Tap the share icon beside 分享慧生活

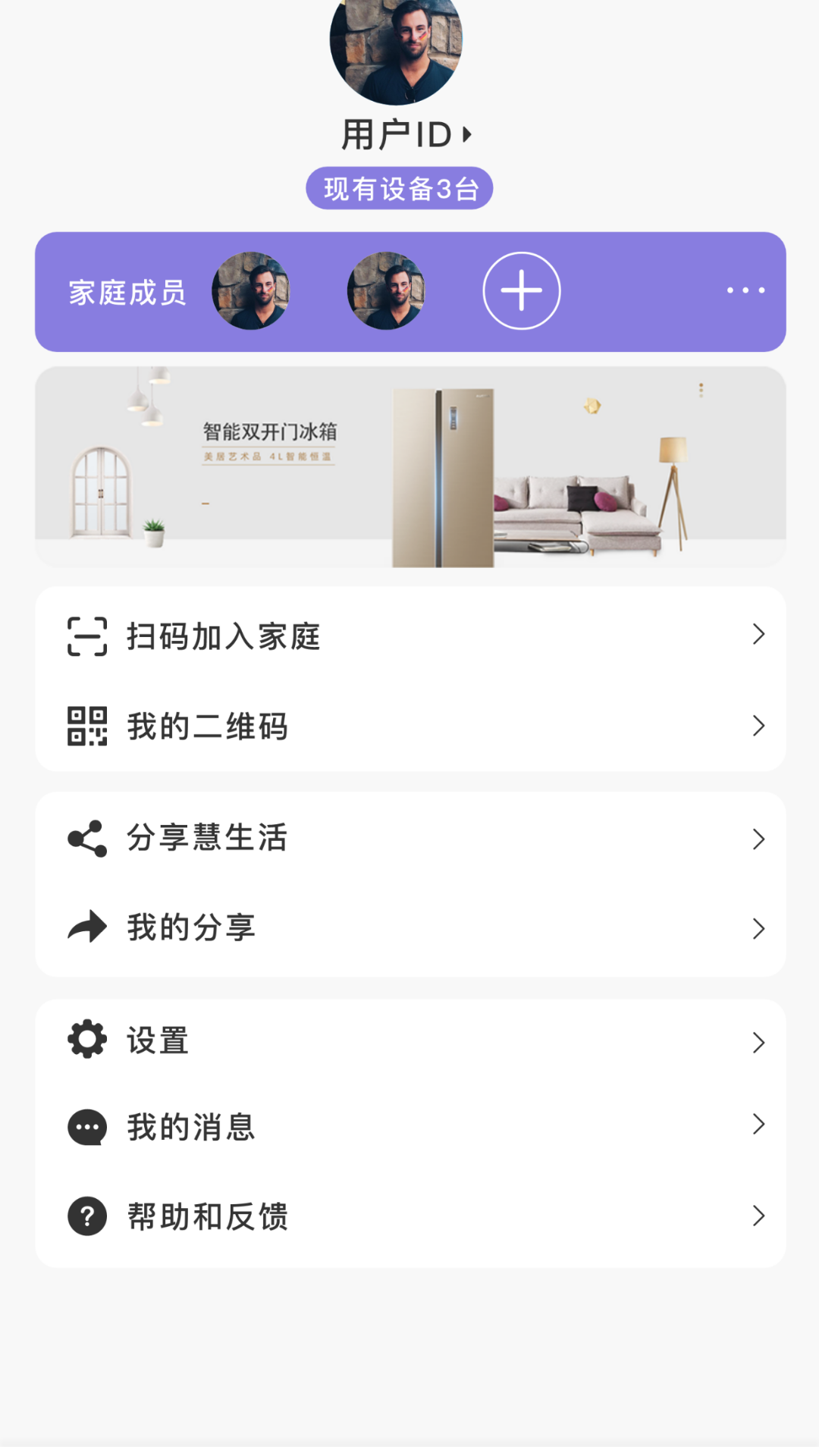86,837
